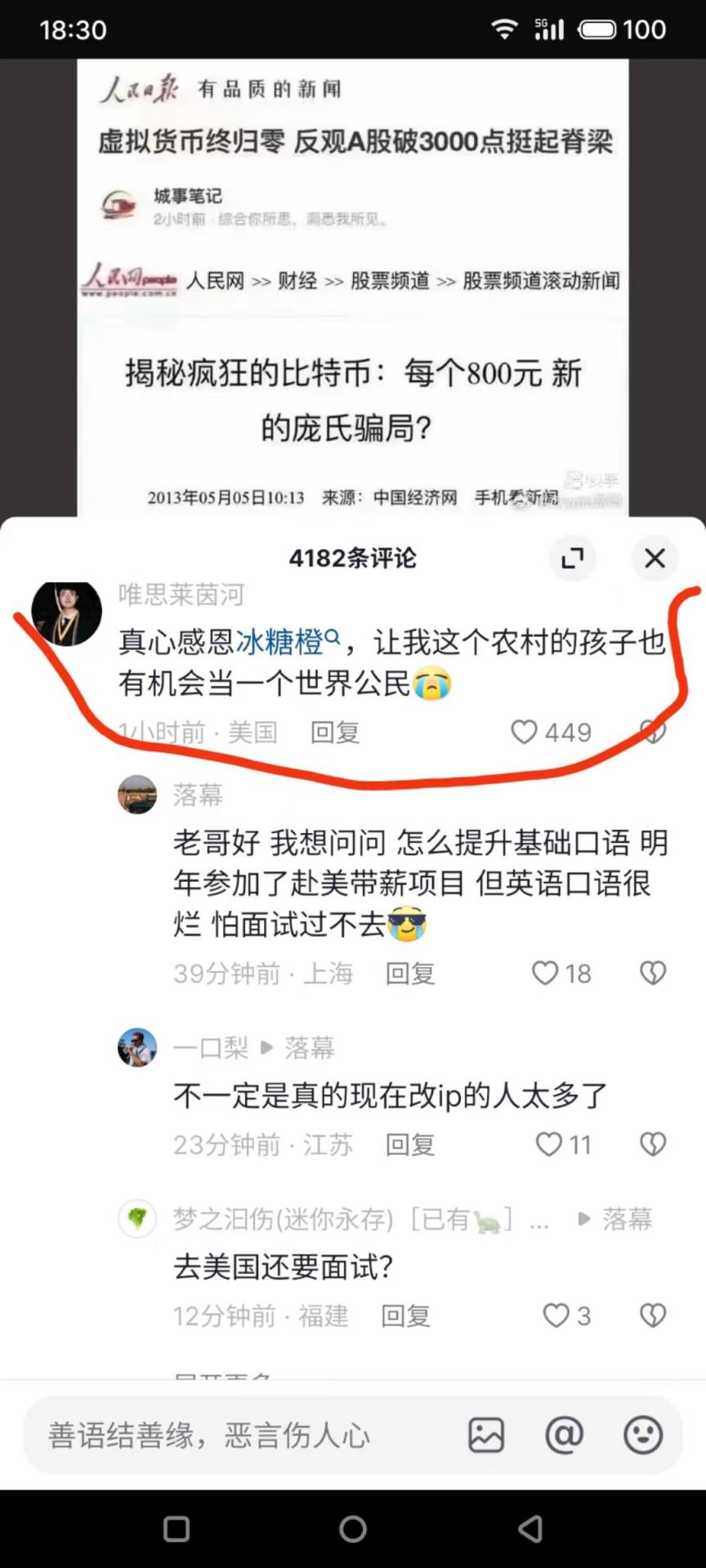
Task: Like 一口梨's comment with 11 likes
Action: pos(549,1144)
